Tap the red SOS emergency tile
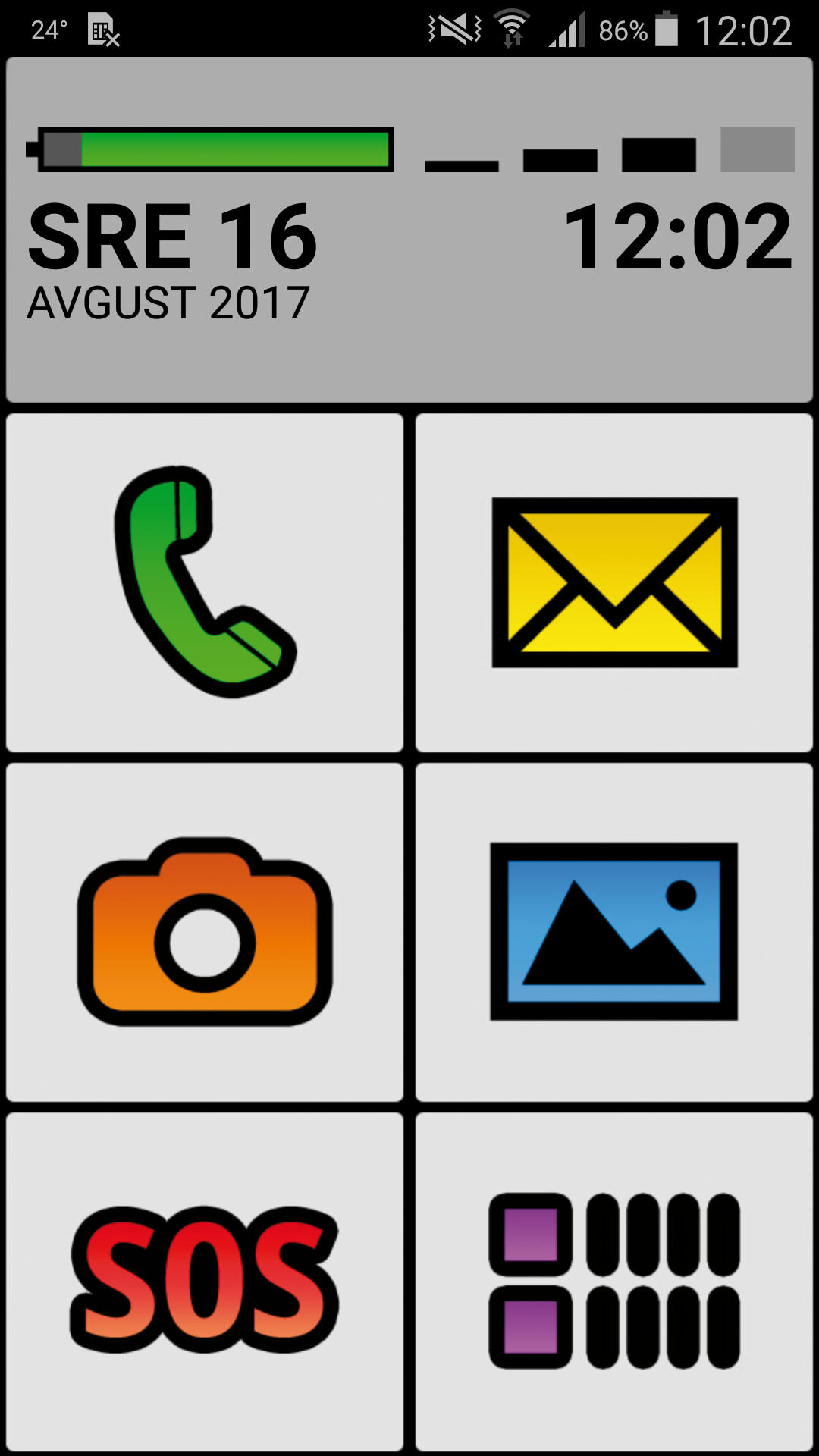The width and height of the screenshot is (819, 1456). click(205, 1282)
